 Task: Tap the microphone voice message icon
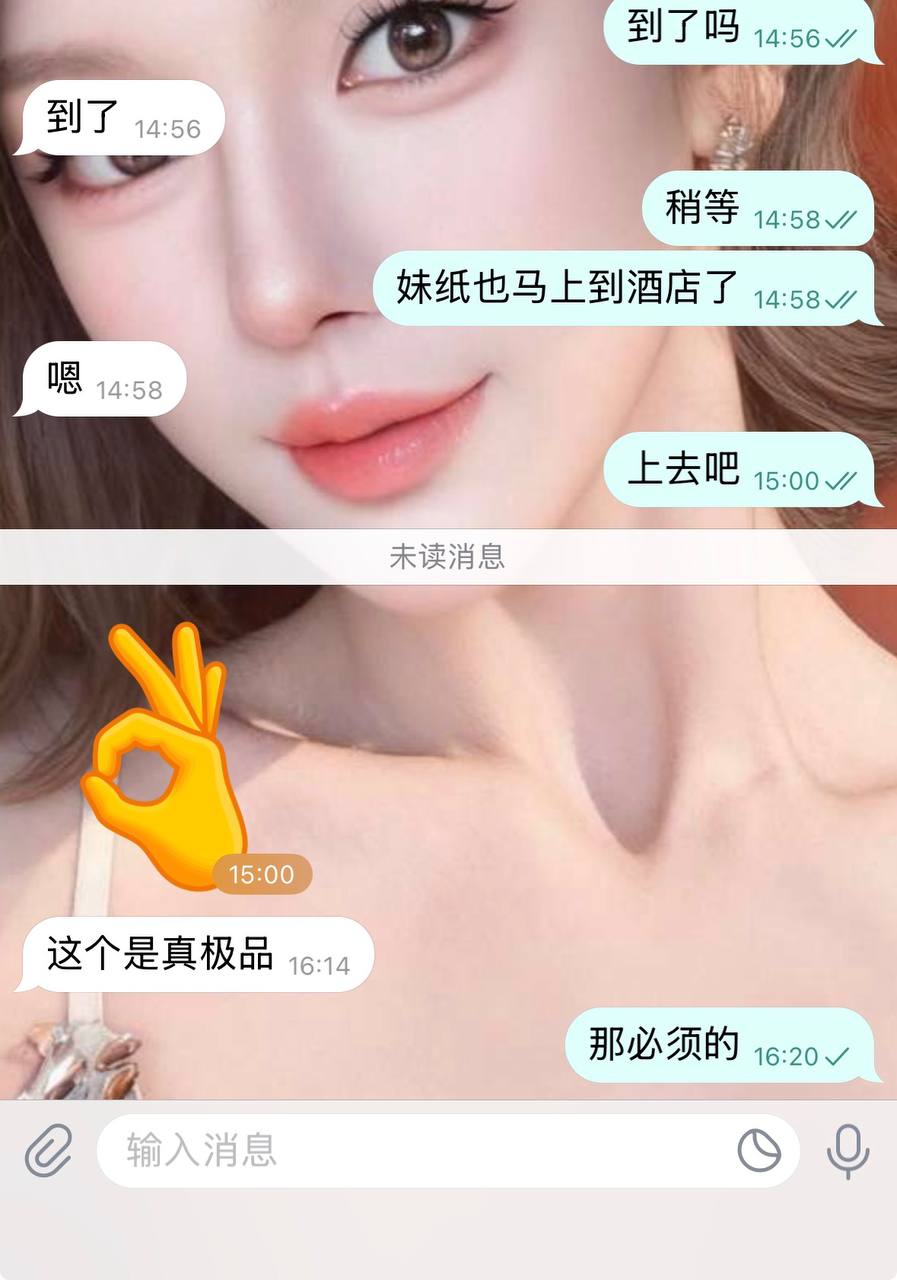pos(847,1150)
